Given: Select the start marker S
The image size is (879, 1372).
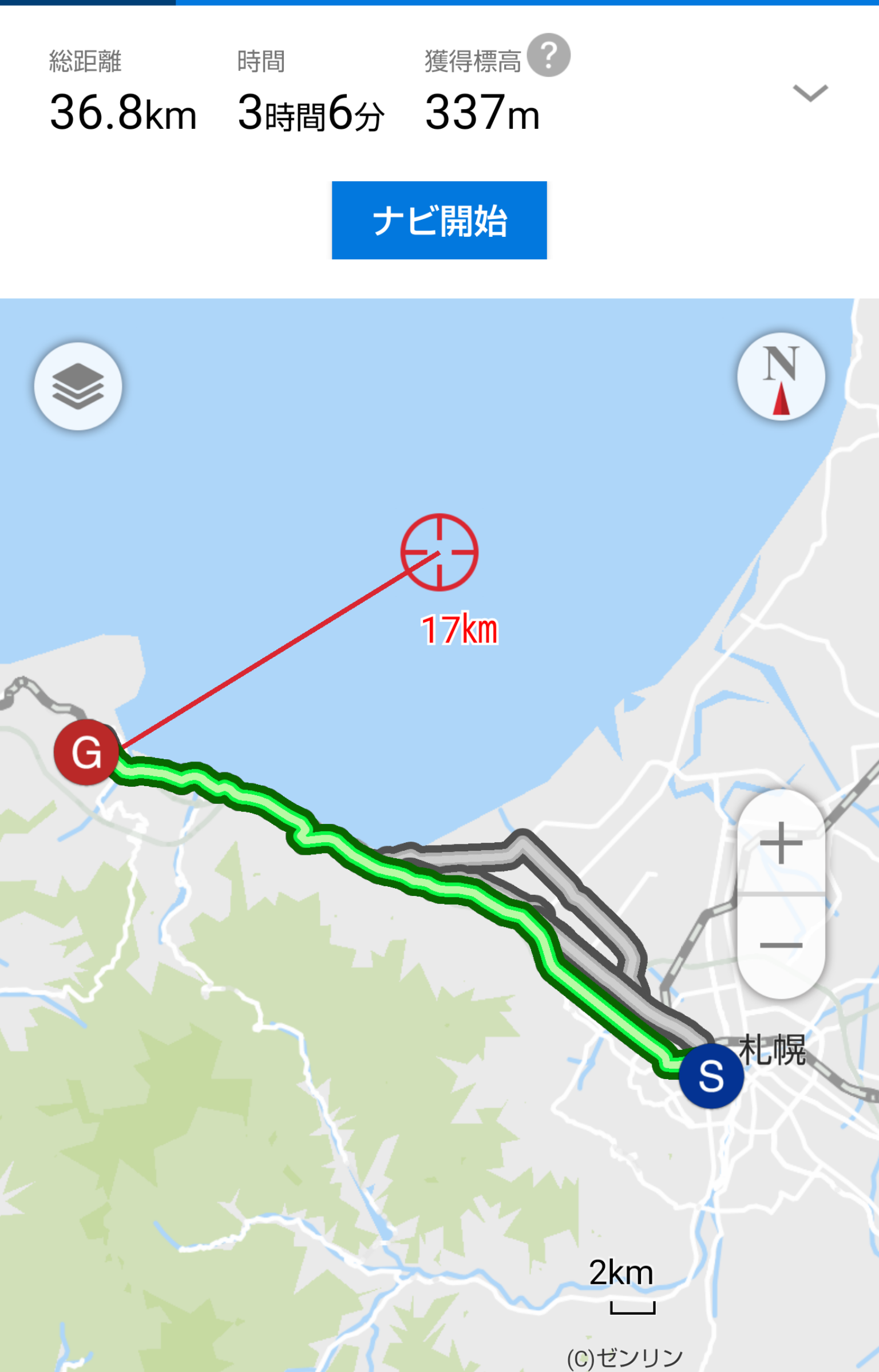Looking at the screenshot, I should click(711, 1076).
